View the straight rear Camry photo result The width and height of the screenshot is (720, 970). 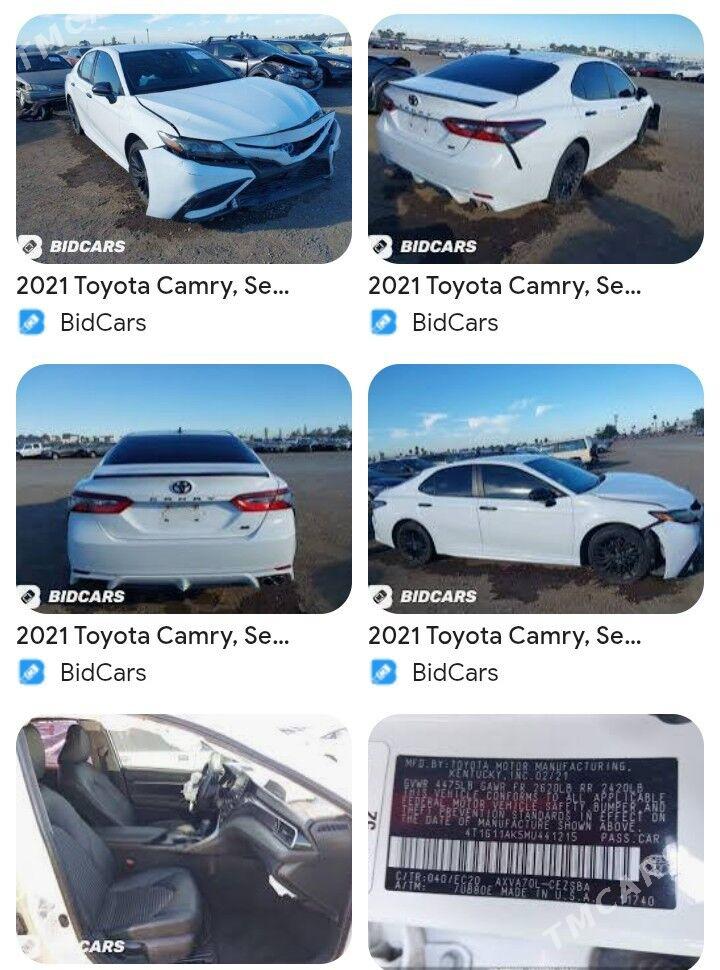coord(184,489)
